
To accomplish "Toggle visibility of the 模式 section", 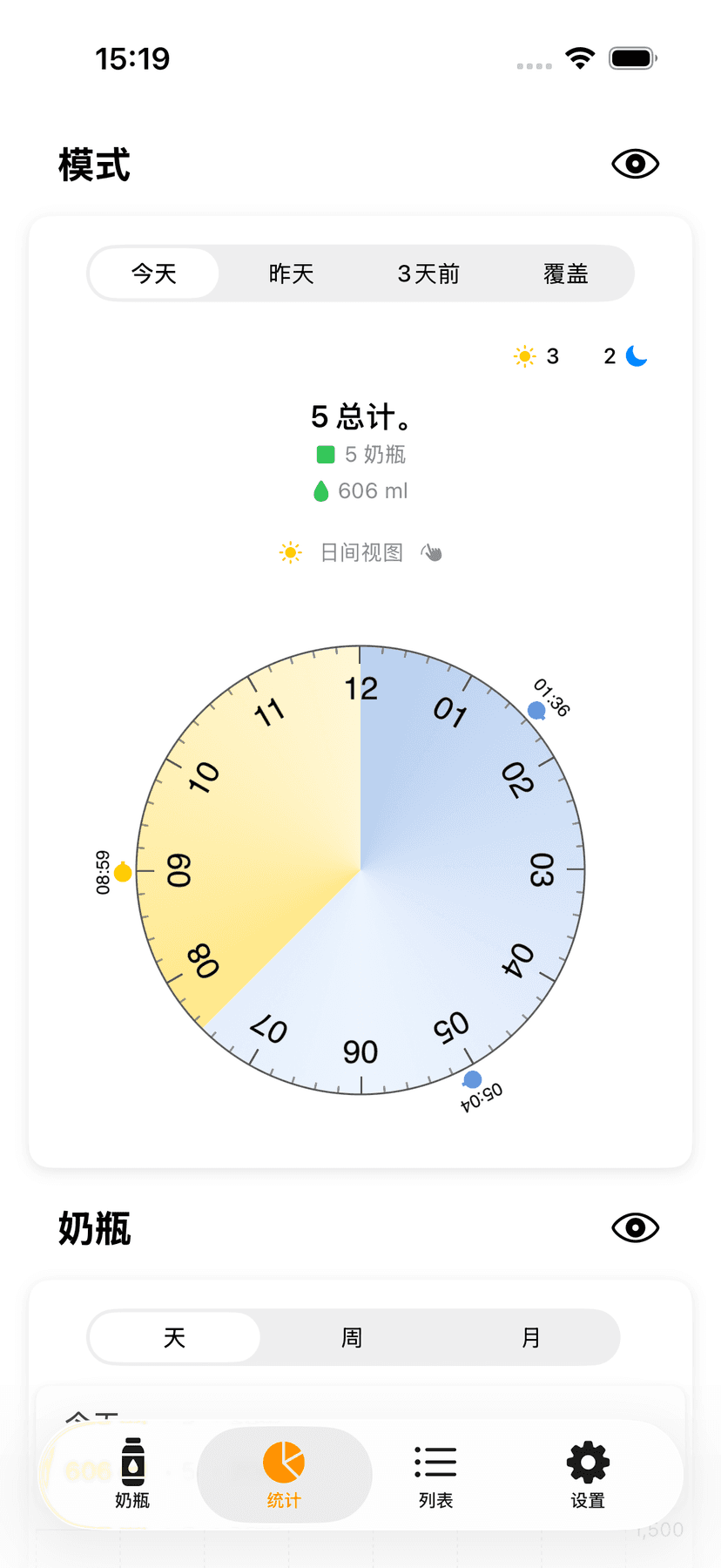I will click(x=635, y=164).
